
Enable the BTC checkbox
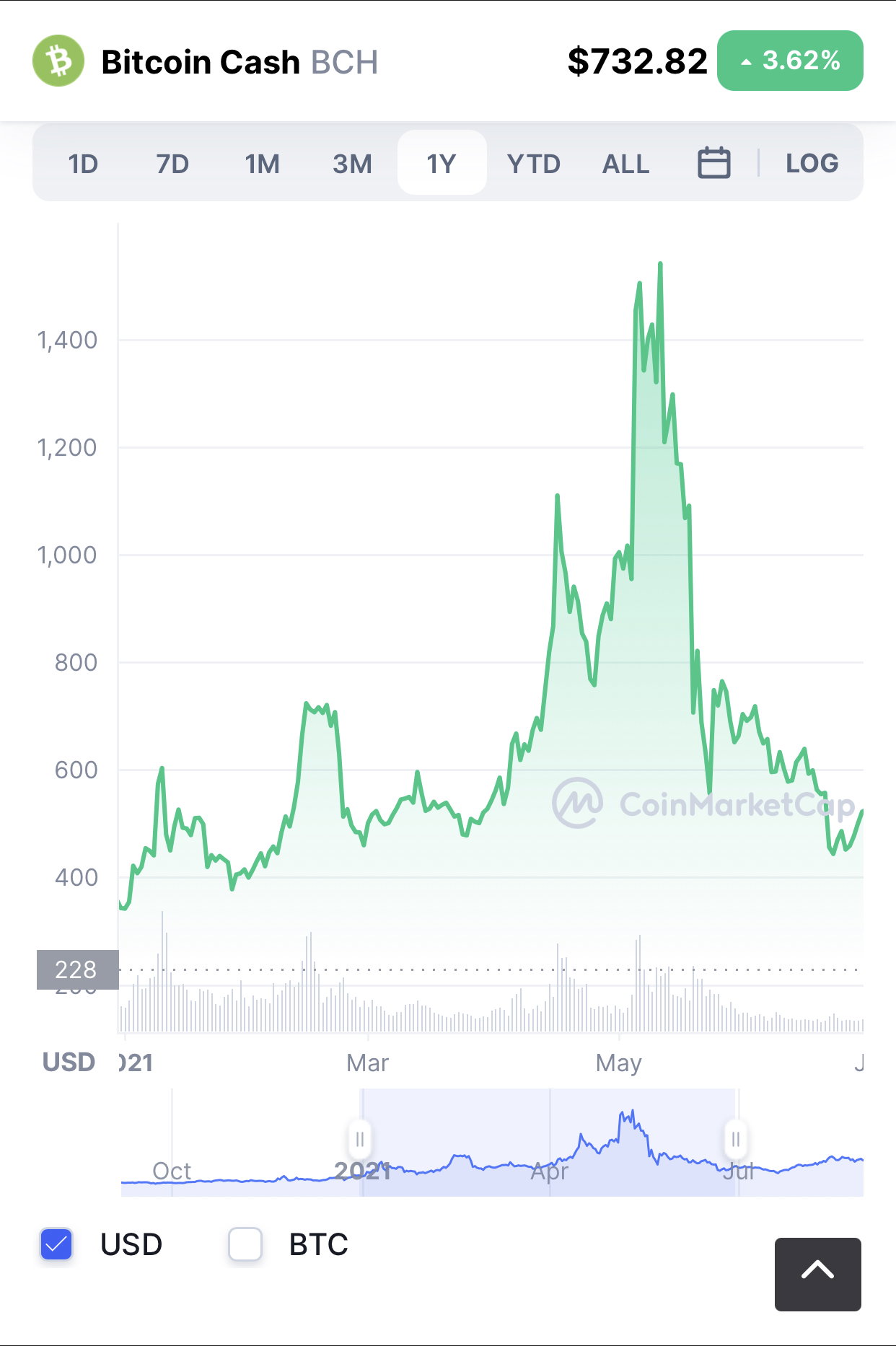tap(245, 1244)
